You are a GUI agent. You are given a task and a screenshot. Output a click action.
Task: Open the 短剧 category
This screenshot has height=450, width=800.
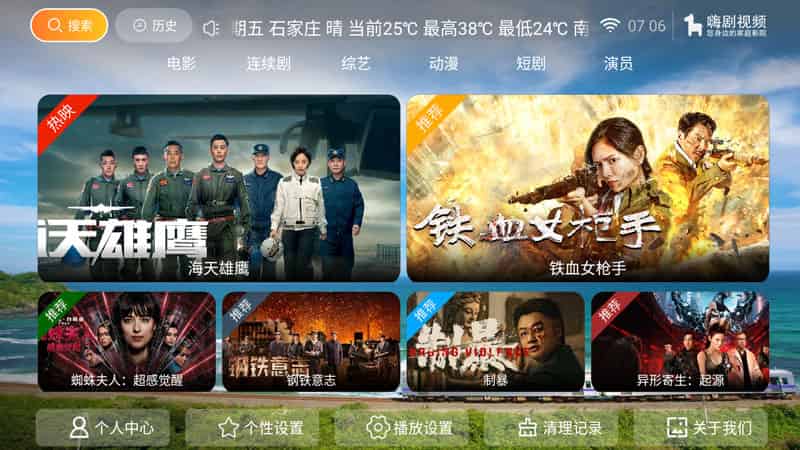(530, 64)
